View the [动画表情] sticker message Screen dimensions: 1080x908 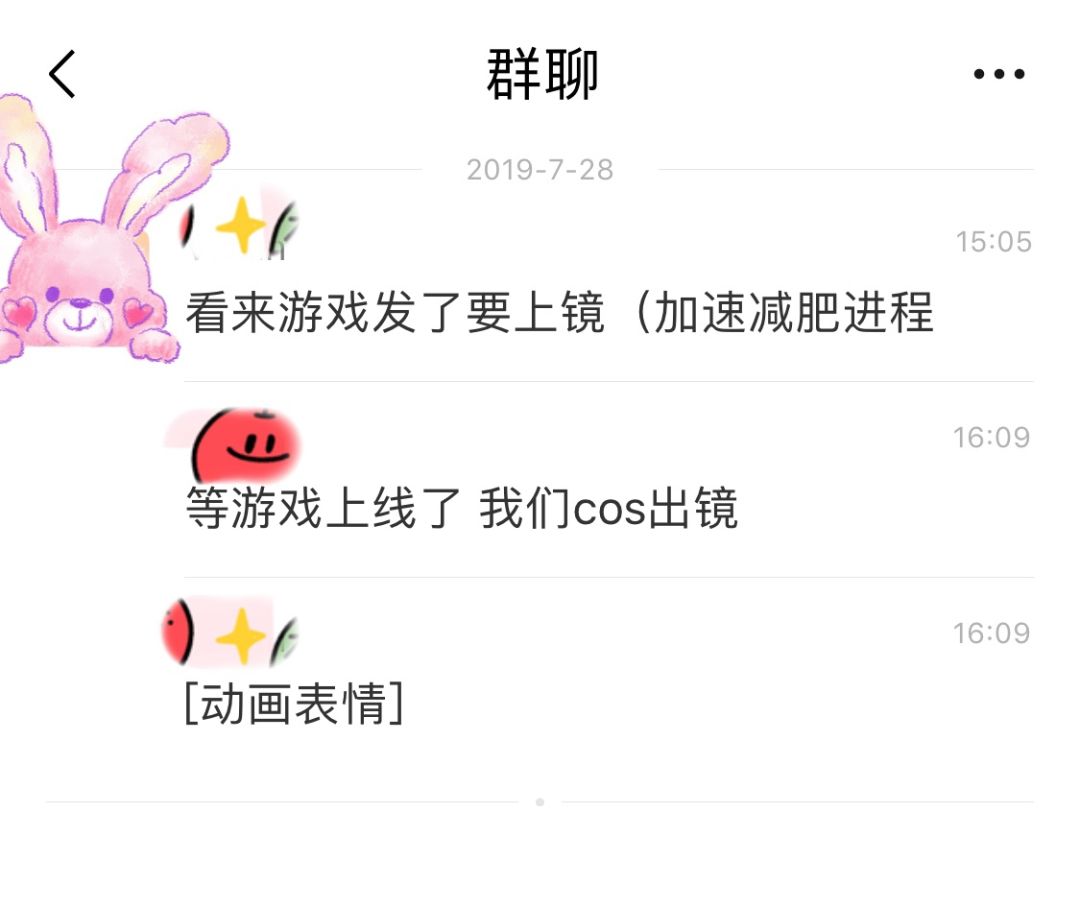pos(294,705)
